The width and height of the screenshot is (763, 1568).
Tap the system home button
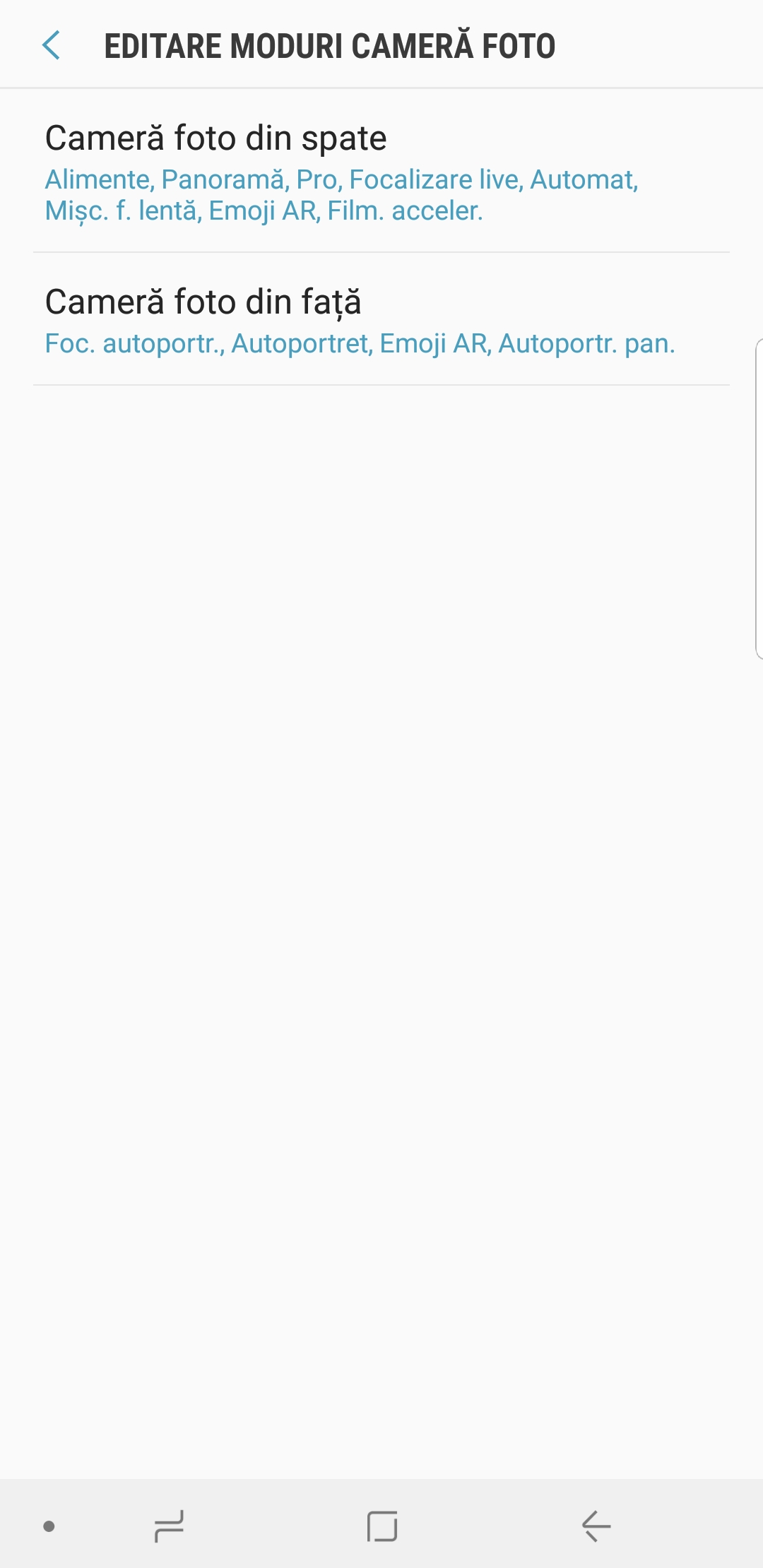tap(382, 1526)
